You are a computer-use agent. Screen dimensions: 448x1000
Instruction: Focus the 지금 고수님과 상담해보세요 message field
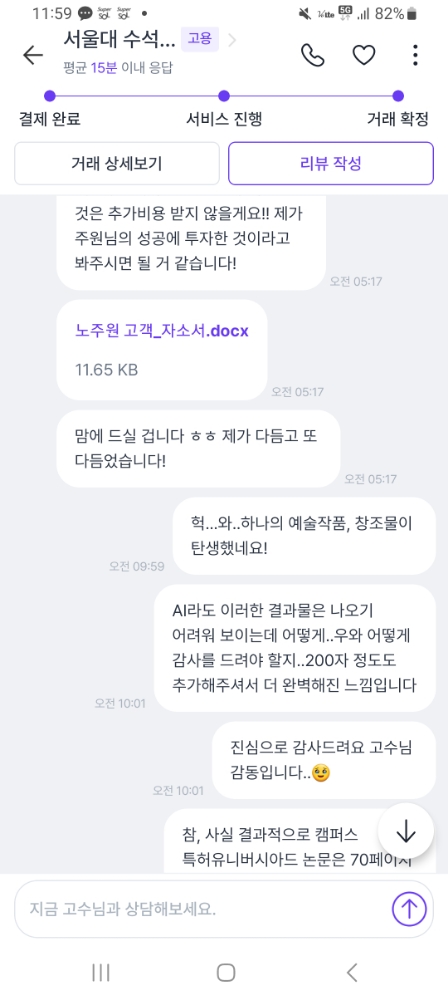point(202,909)
